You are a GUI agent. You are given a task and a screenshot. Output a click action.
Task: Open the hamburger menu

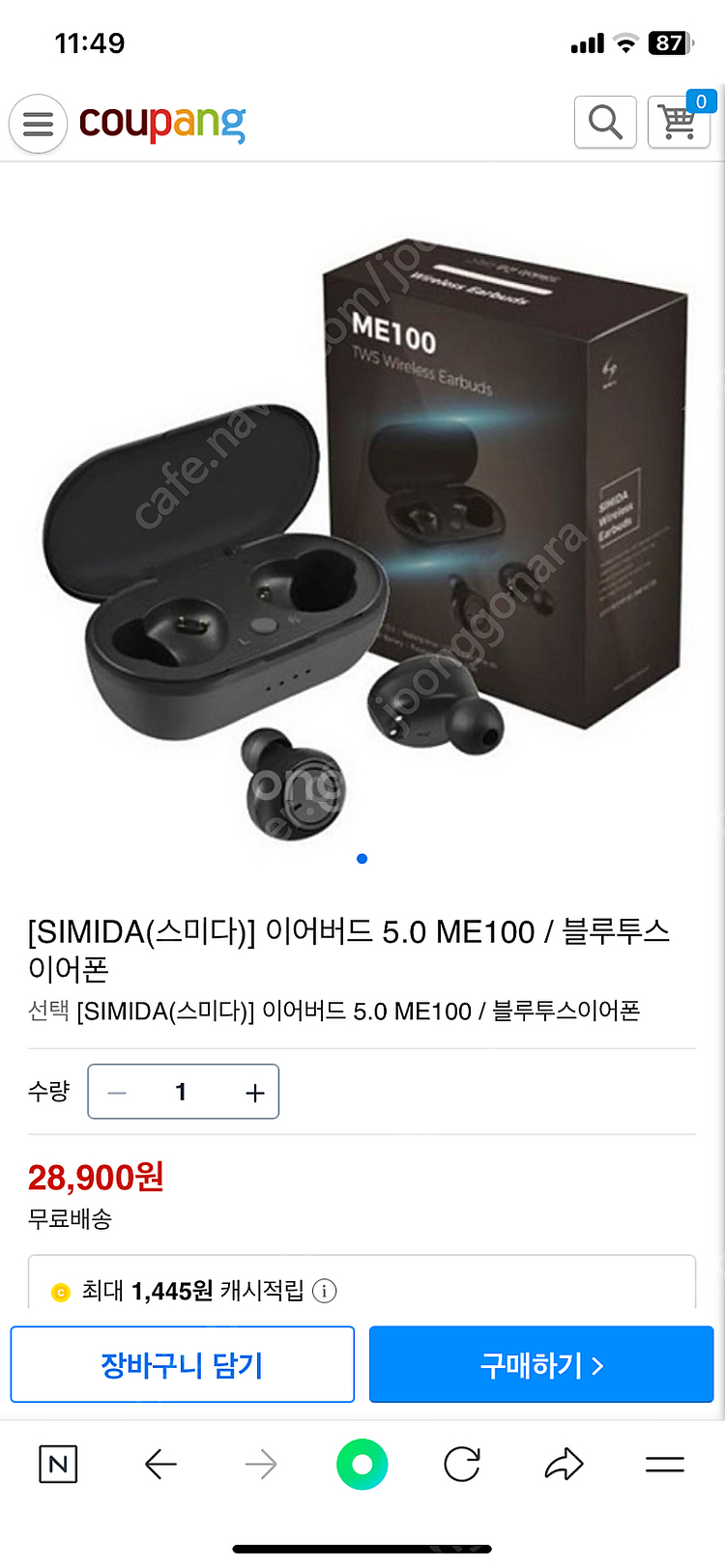(x=38, y=124)
